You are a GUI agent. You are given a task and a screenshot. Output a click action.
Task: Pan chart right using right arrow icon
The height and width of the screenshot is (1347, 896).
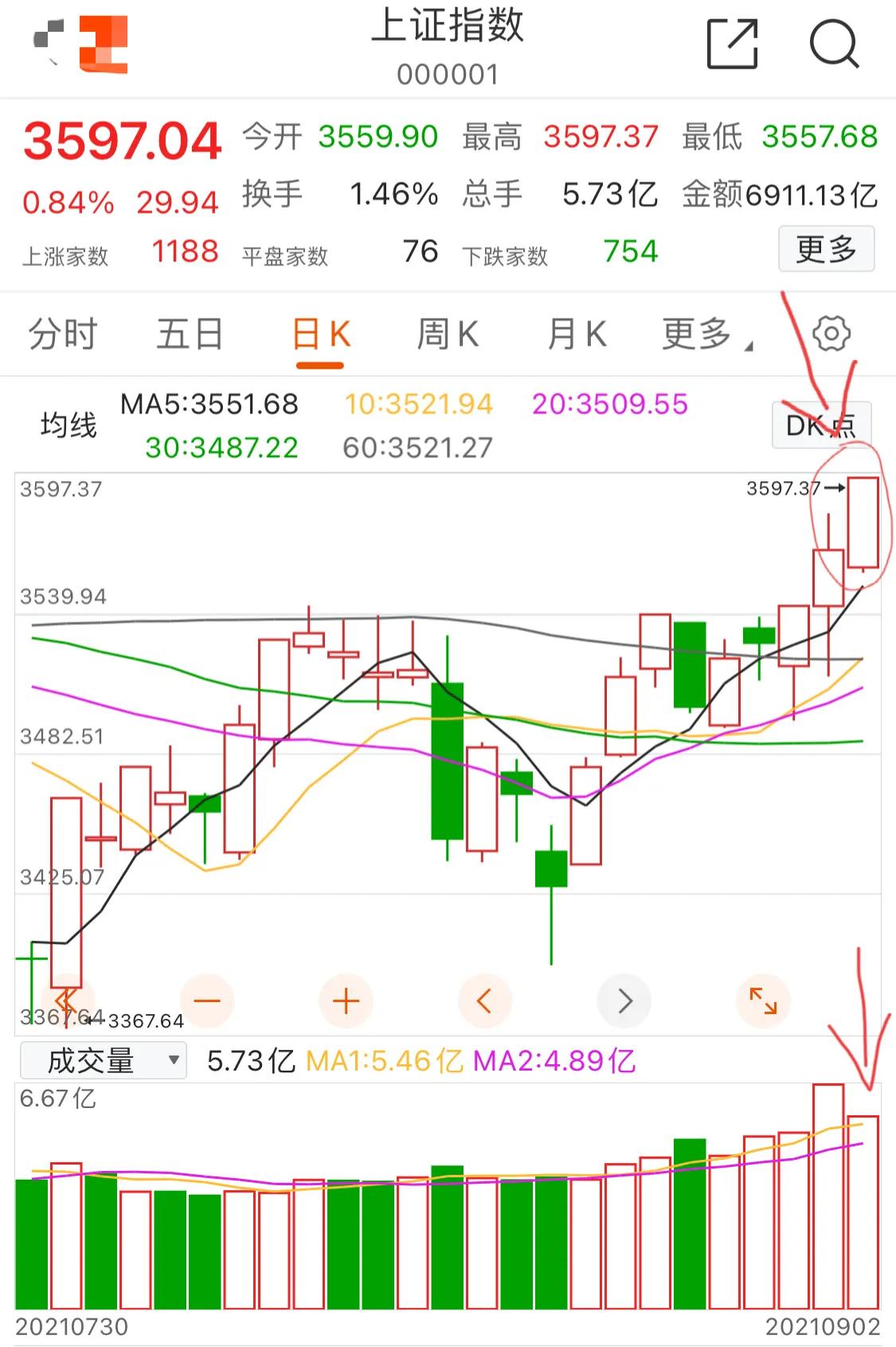click(624, 1000)
